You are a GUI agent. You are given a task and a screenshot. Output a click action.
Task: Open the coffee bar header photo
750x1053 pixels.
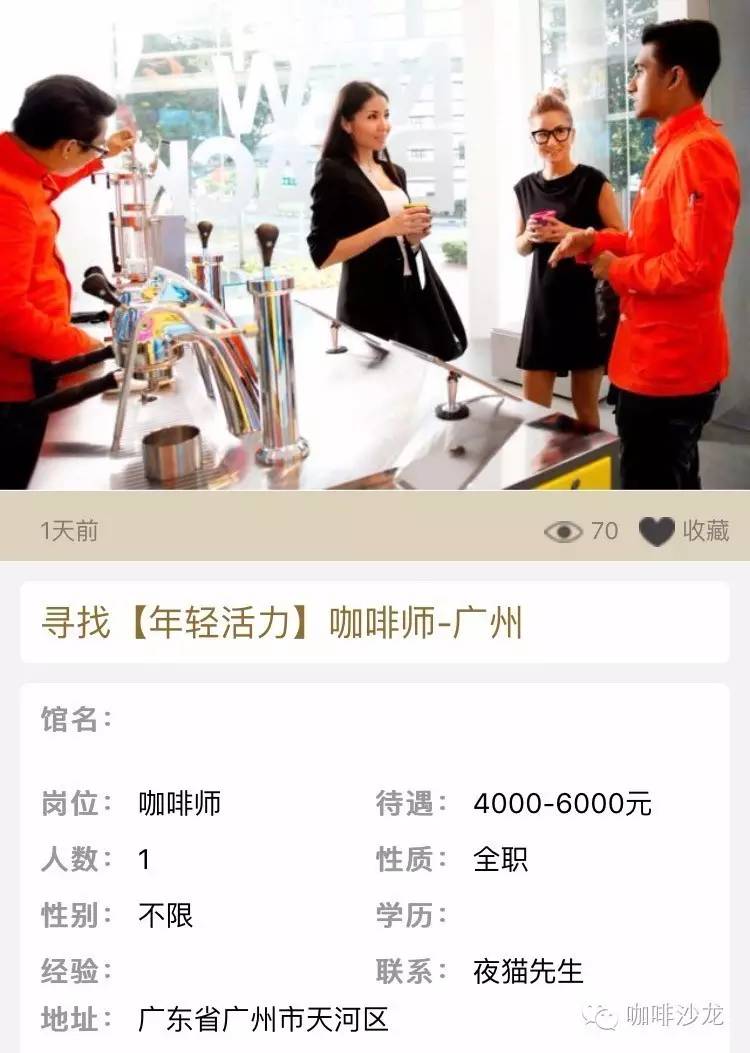375,245
